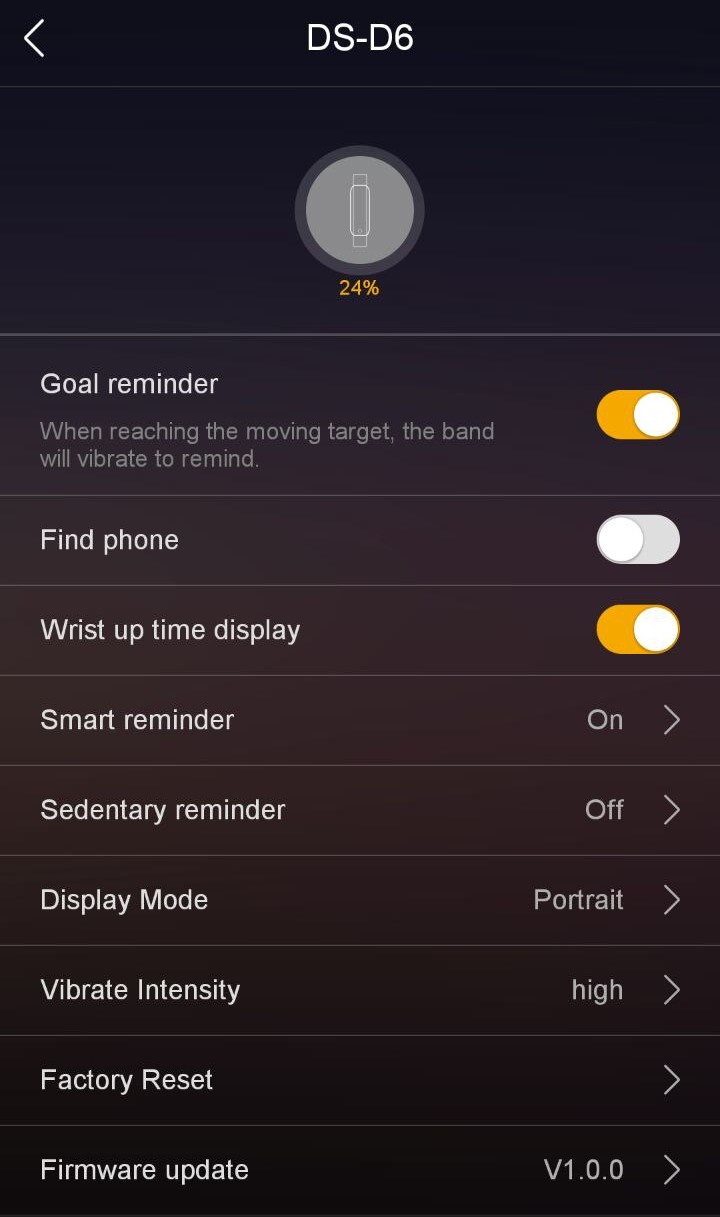Turn off the Goal reminder switch
Image resolution: width=720 pixels, height=1217 pixels.
(x=638, y=415)
